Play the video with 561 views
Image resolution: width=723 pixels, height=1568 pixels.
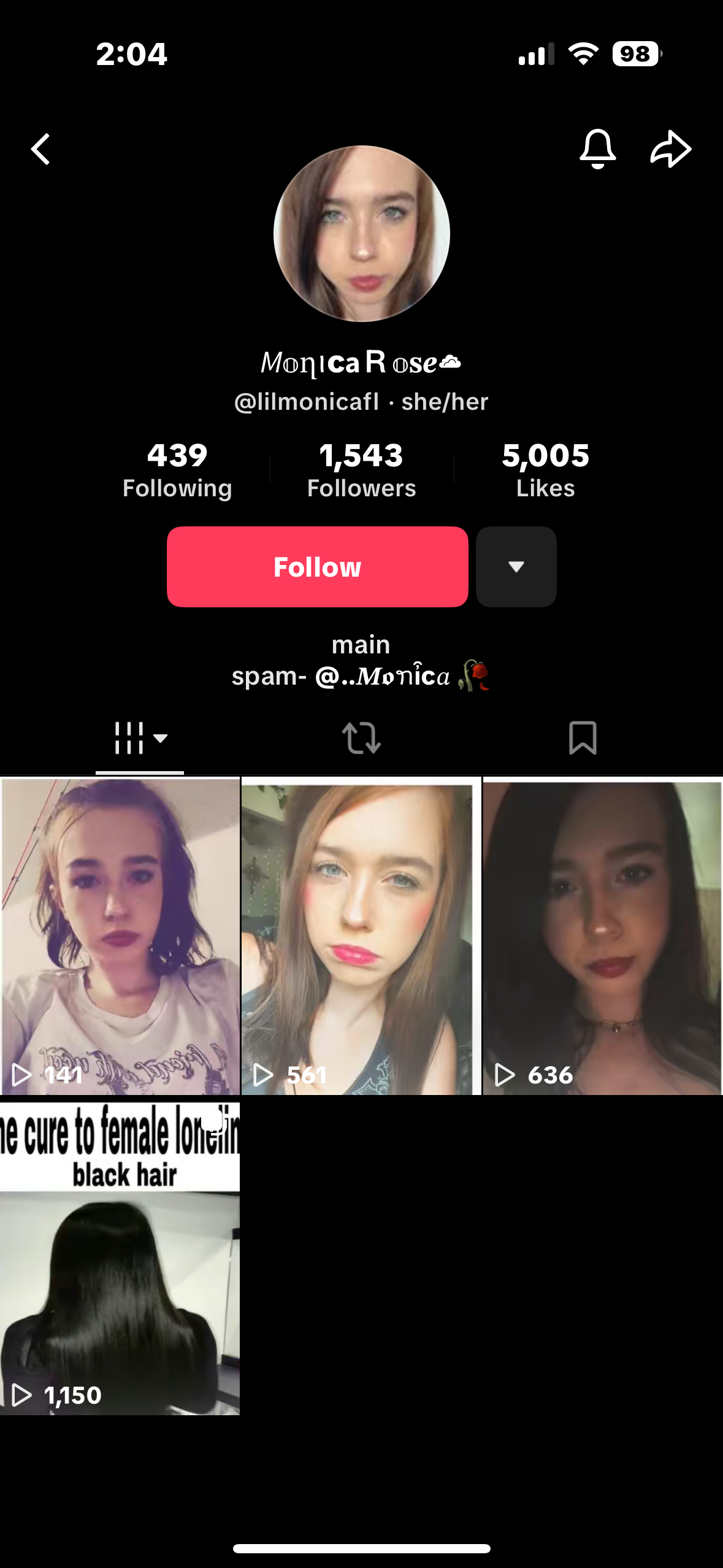pos(361,936)
